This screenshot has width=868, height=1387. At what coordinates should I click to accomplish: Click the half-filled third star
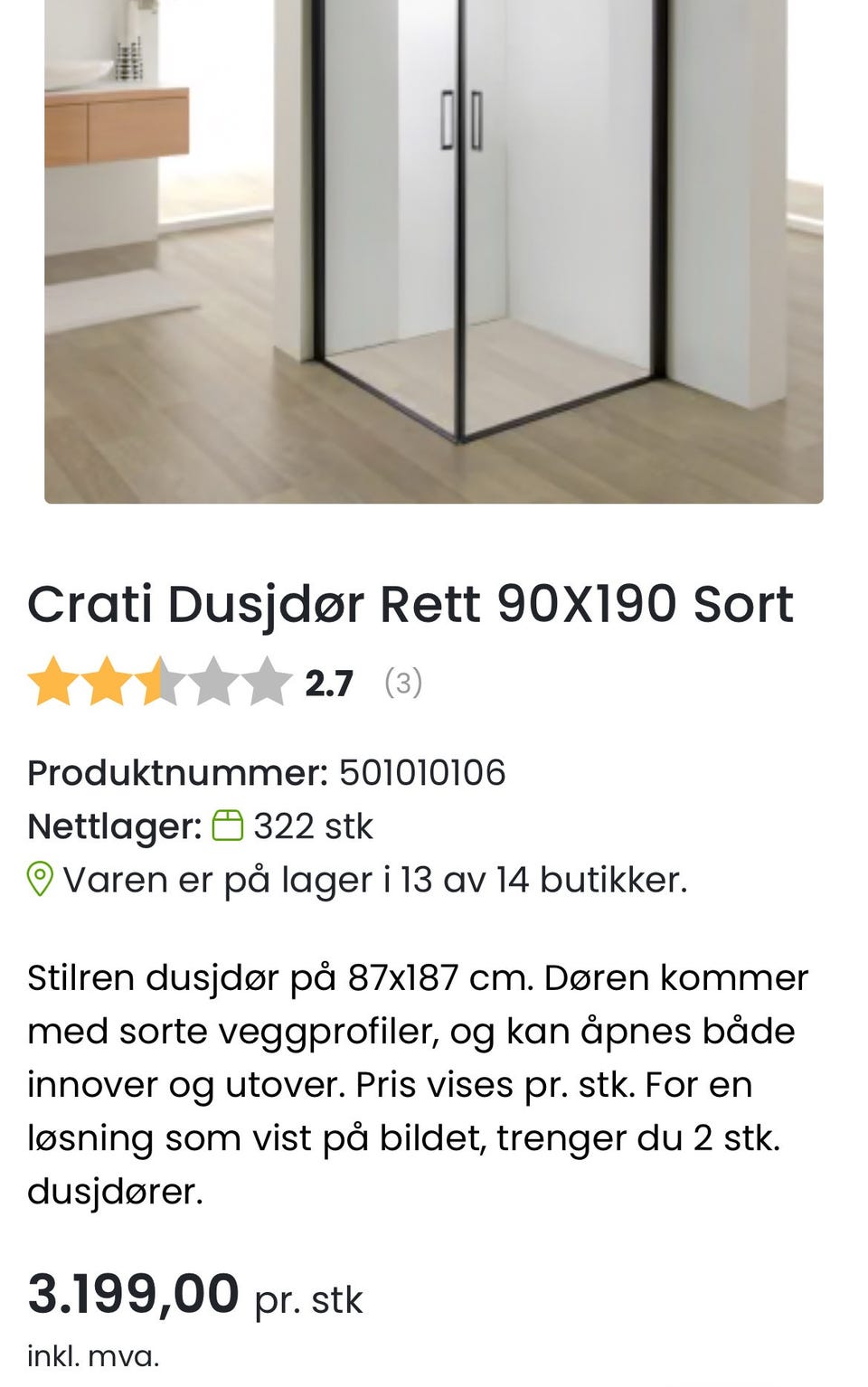click(161, 682)
